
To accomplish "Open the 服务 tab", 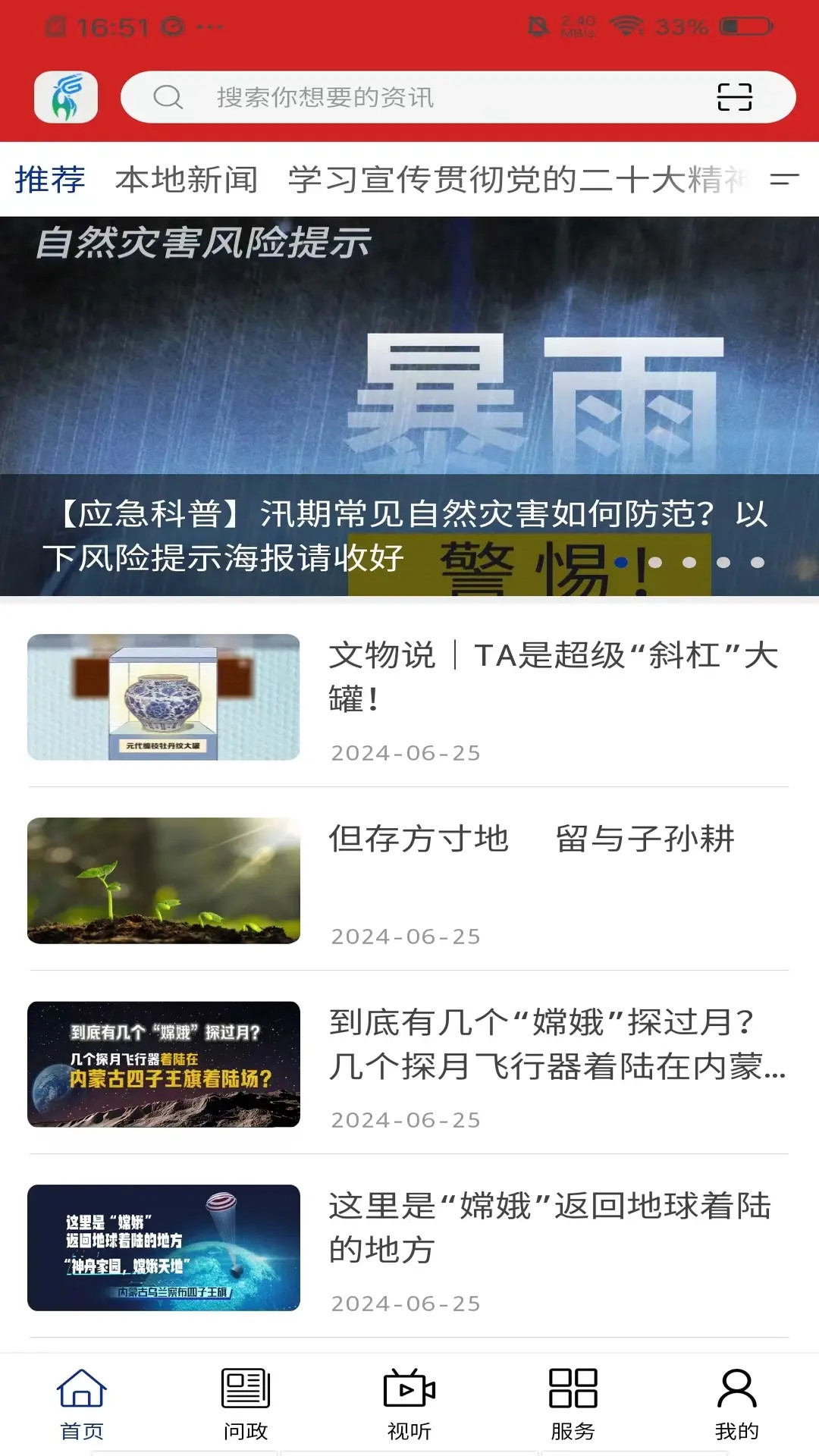I will pos(573,1404).
